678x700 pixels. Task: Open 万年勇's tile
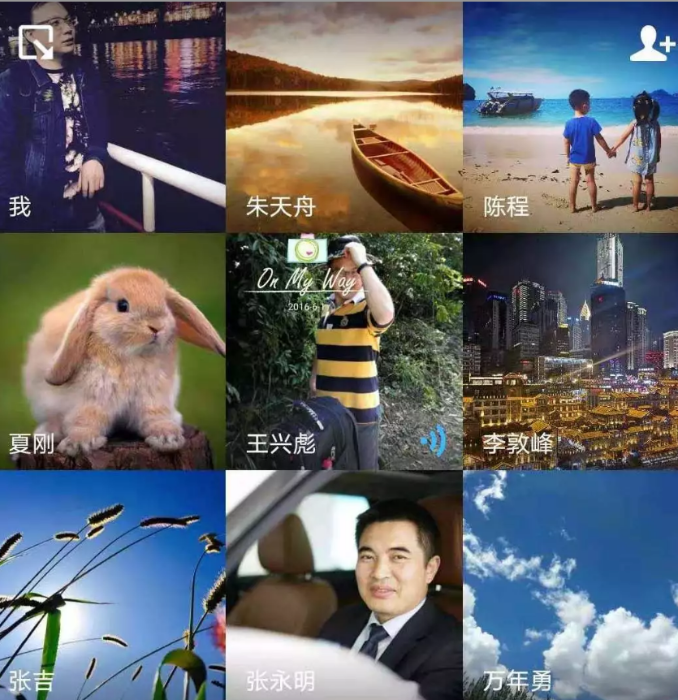[570, 585]
